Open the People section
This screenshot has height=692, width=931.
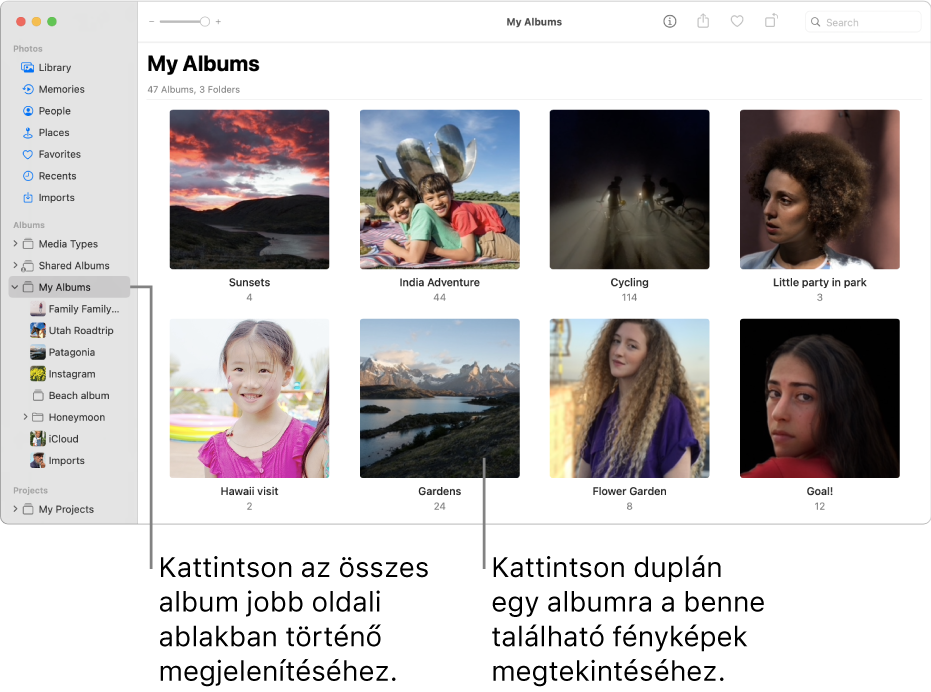coord(54,111)
